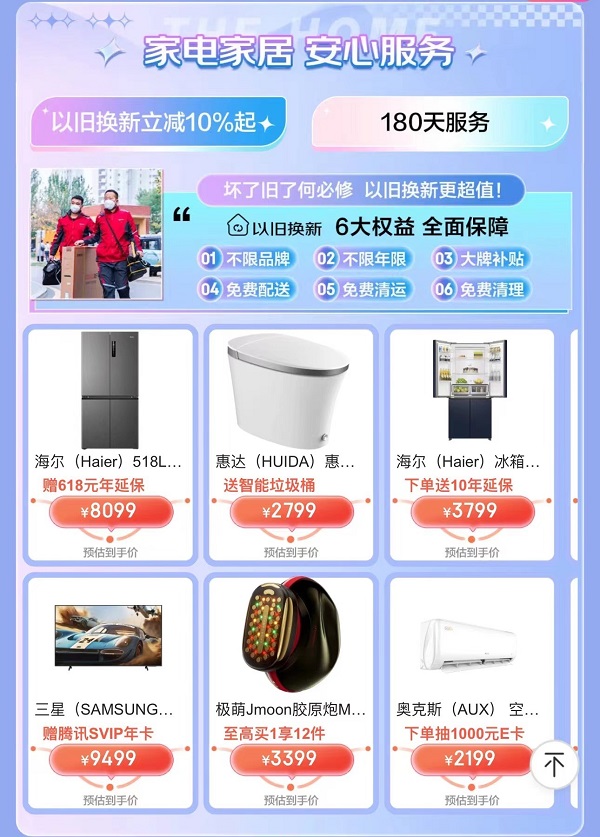This screenshot has height=837, width=600.
Task: Switch to the 180天服务 tab
Action: point(438,123)
